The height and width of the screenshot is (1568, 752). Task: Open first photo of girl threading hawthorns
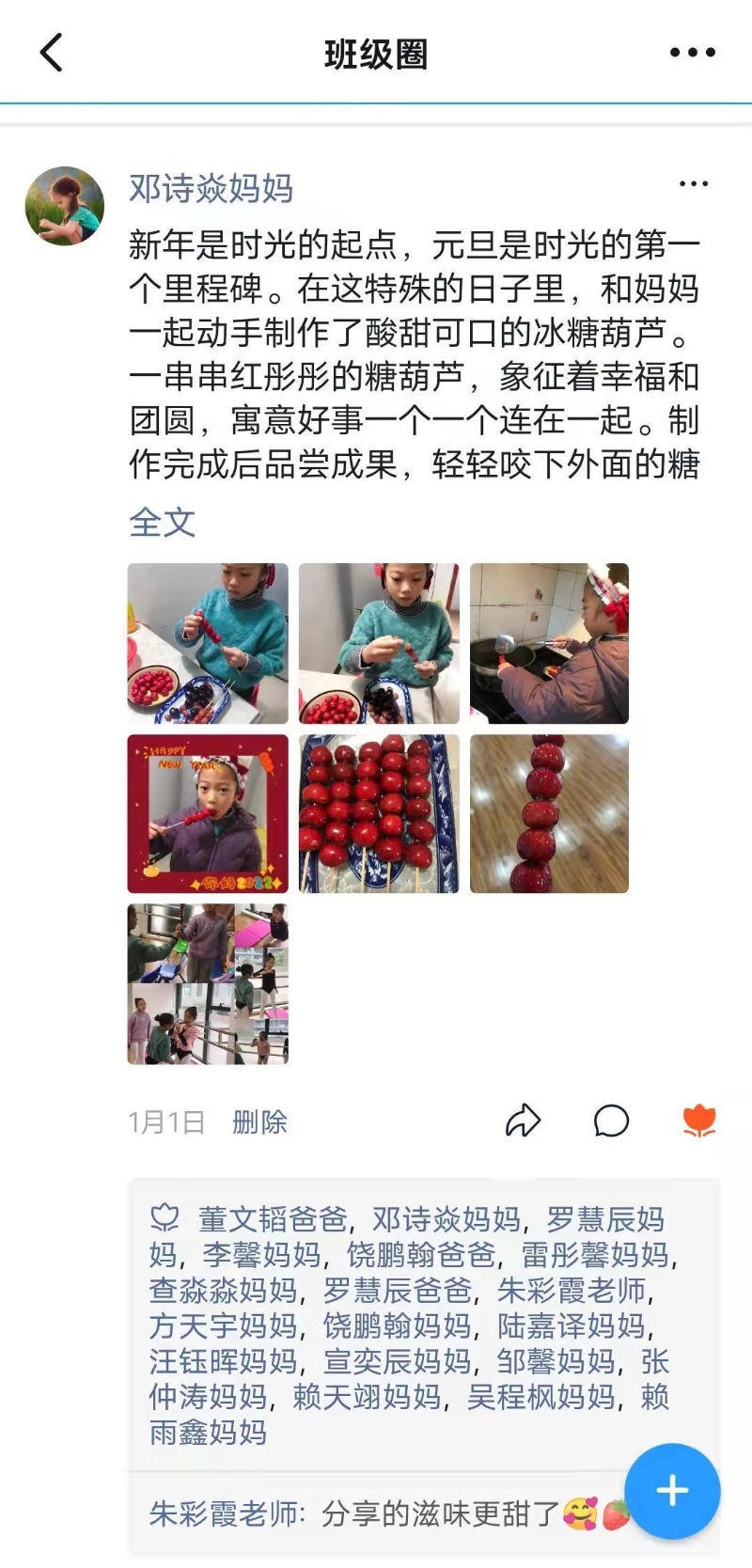[x=208, y=644]
